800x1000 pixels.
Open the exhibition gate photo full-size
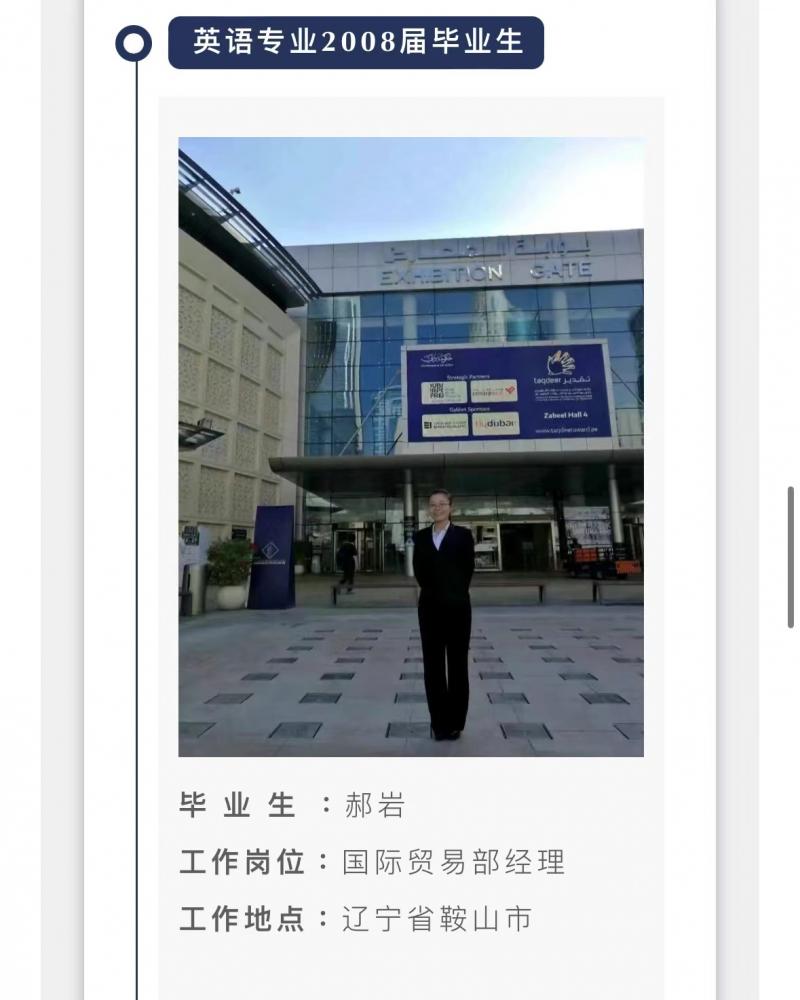coord(411,446)
